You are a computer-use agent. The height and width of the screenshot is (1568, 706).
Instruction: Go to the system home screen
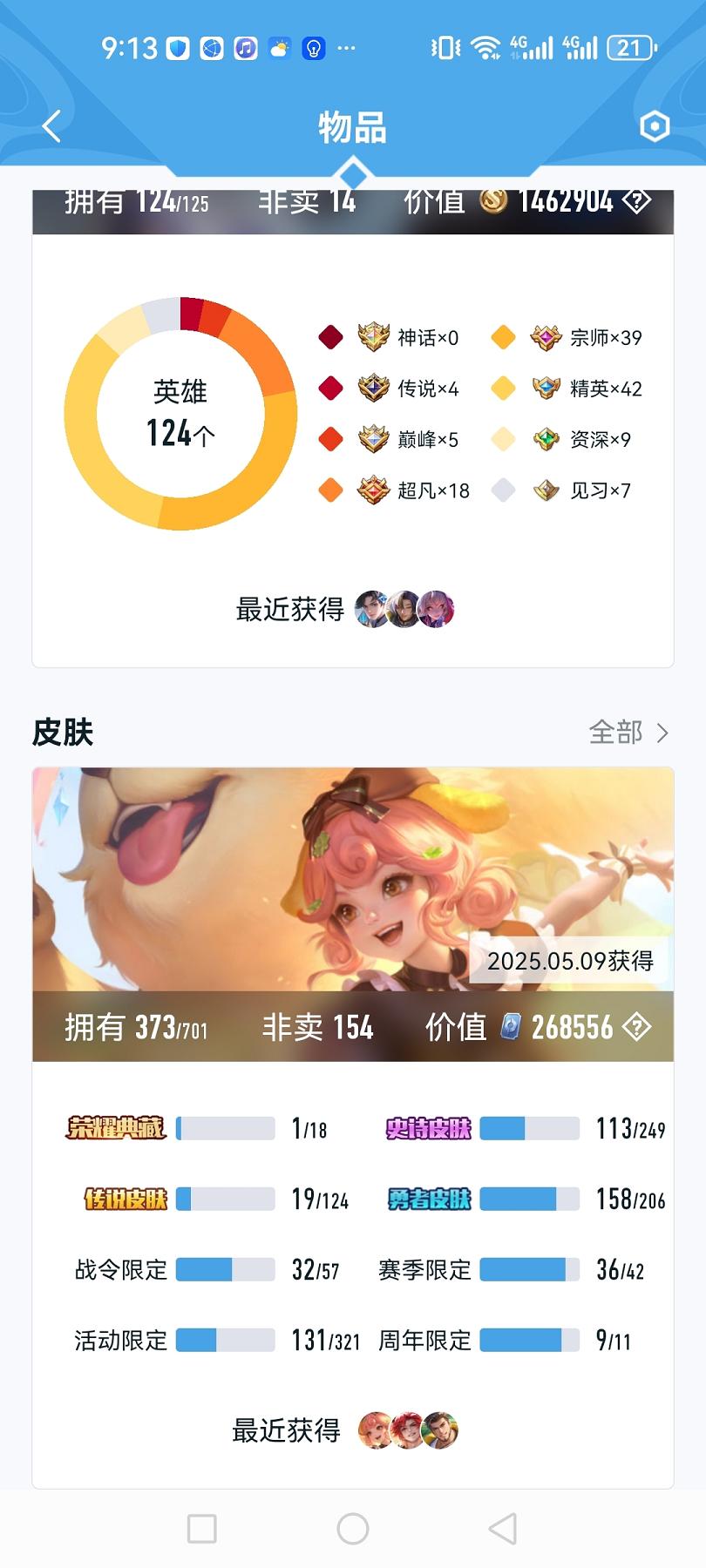(353, 1528)
